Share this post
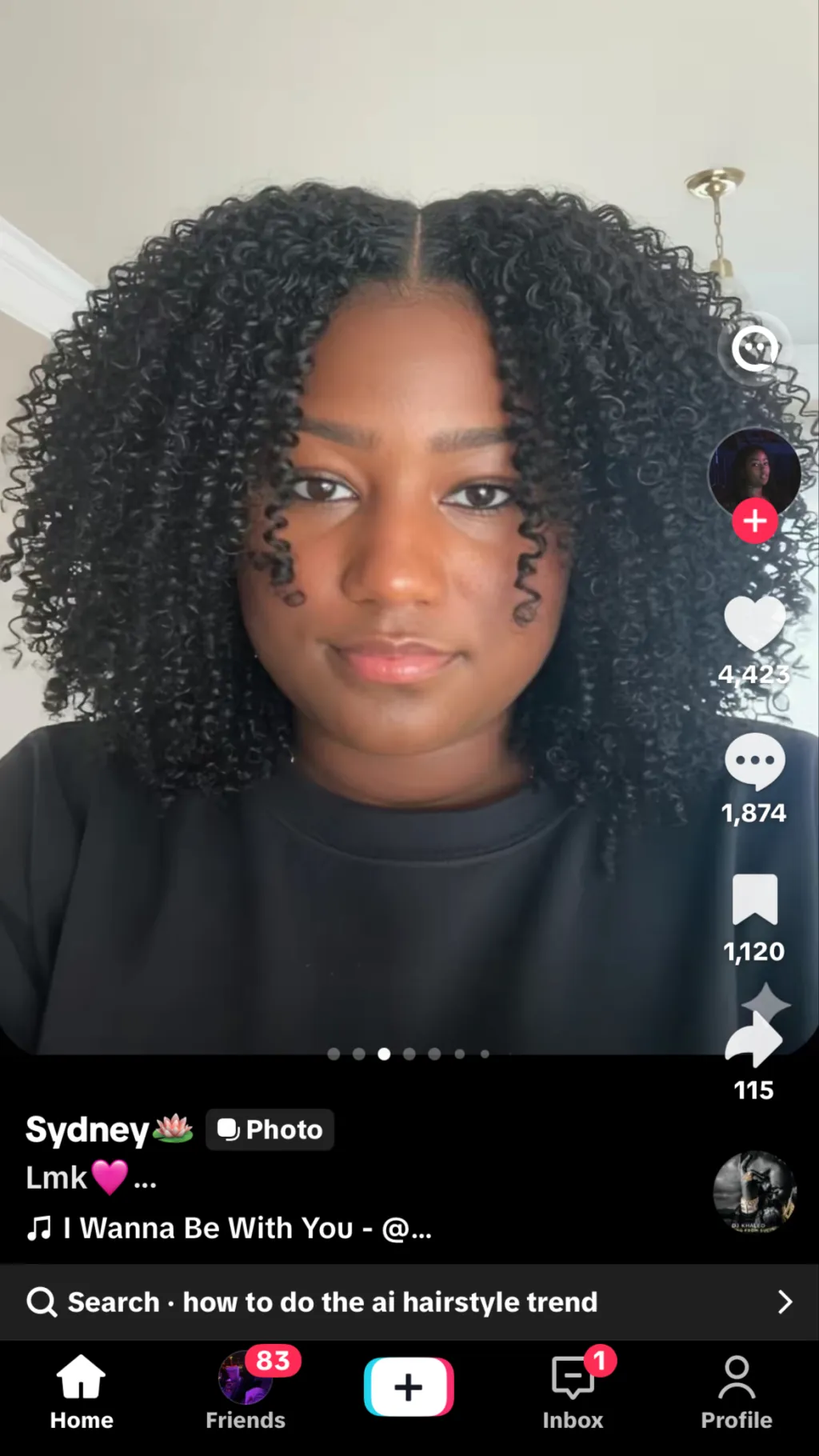The height and width of the screenshot is (1456, 819). coord(754,1038)
